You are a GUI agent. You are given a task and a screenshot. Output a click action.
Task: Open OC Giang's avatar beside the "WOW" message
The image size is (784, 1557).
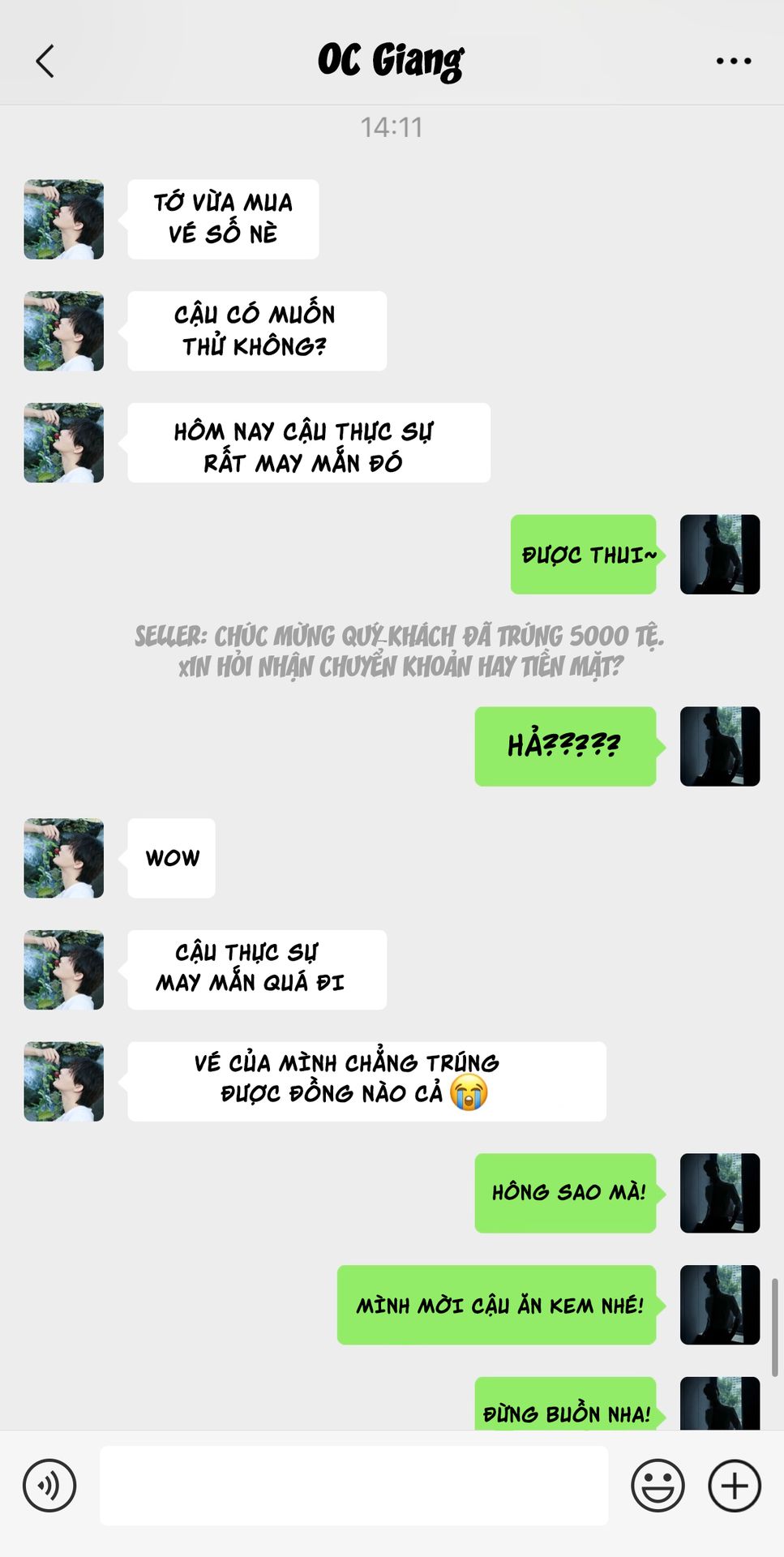click(64, 858)
